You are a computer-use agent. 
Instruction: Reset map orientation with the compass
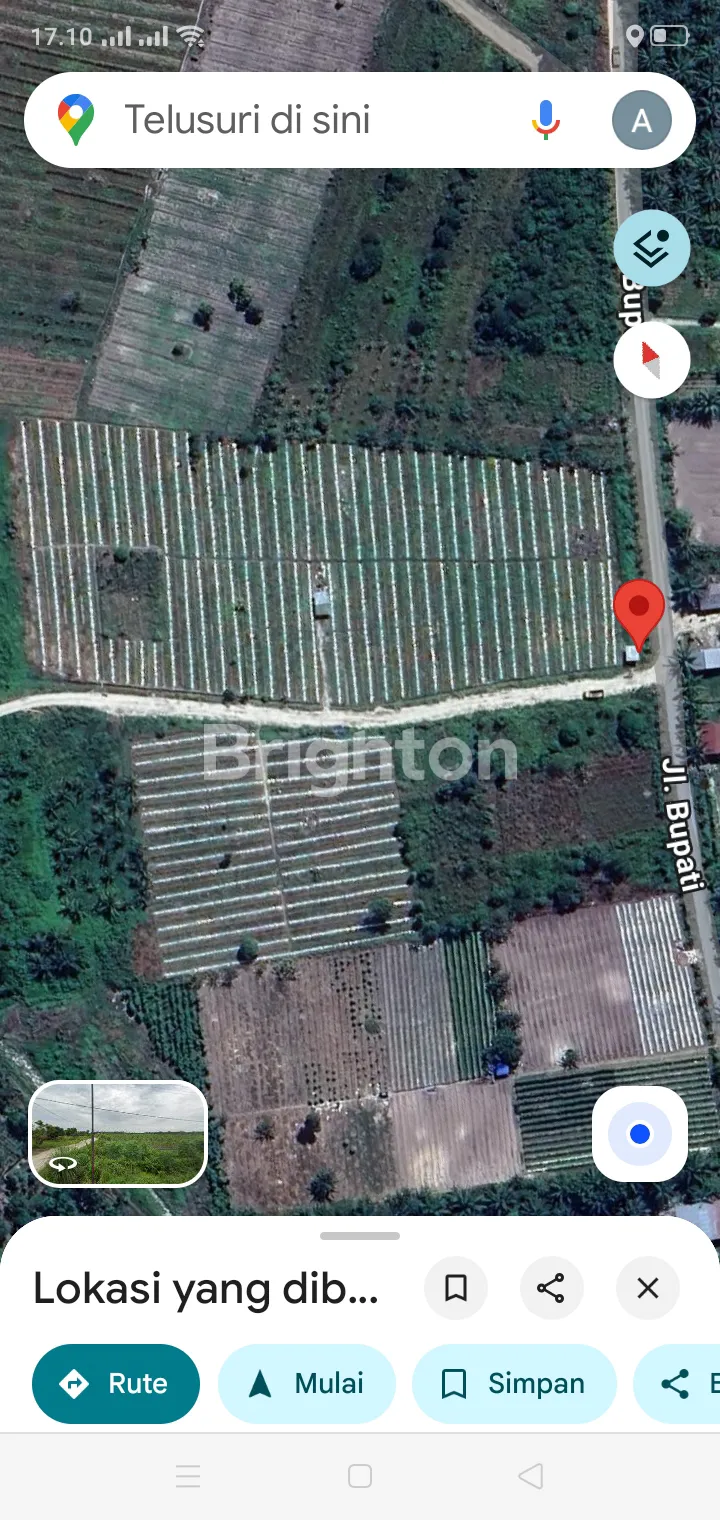coord(651,359)
